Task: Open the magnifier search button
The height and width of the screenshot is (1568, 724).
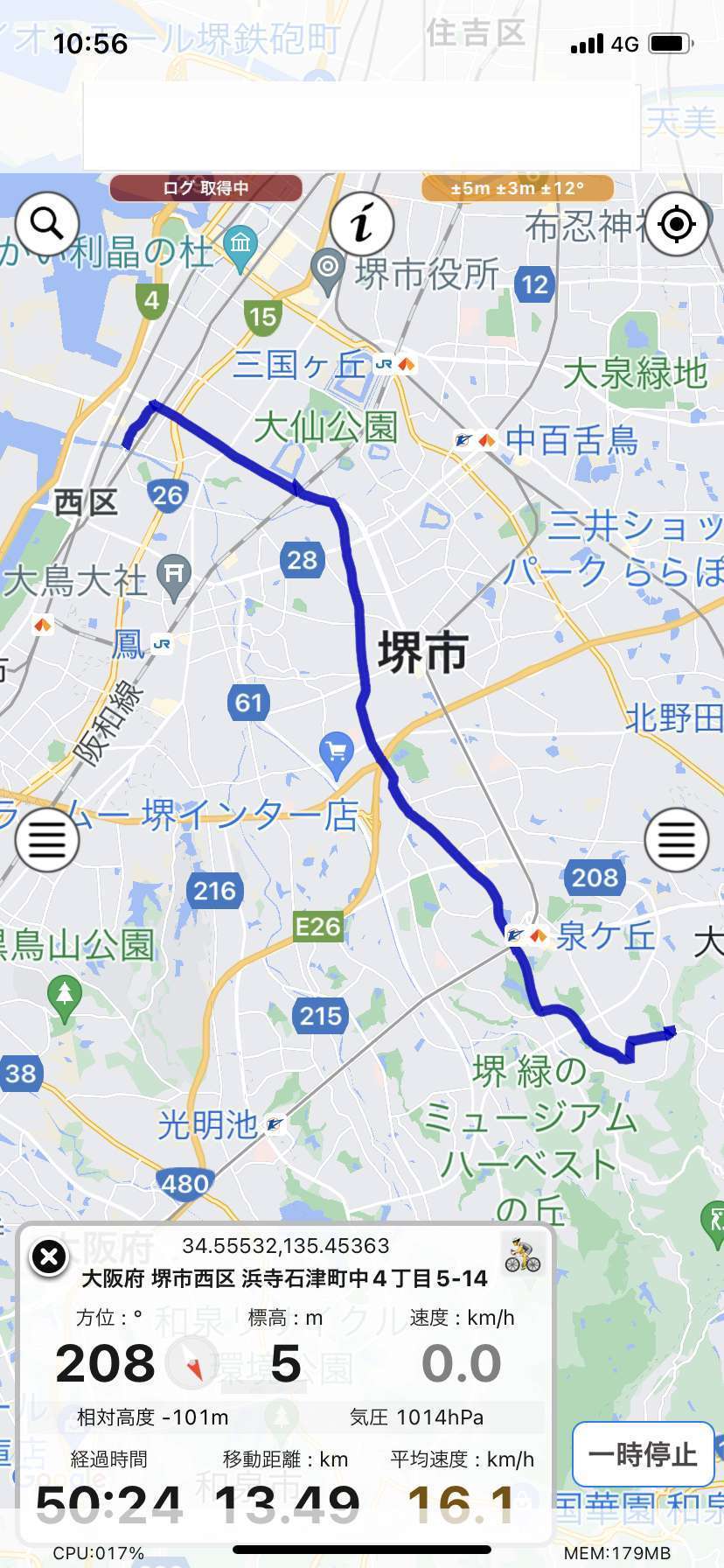Action: click(x=47, y=224)
